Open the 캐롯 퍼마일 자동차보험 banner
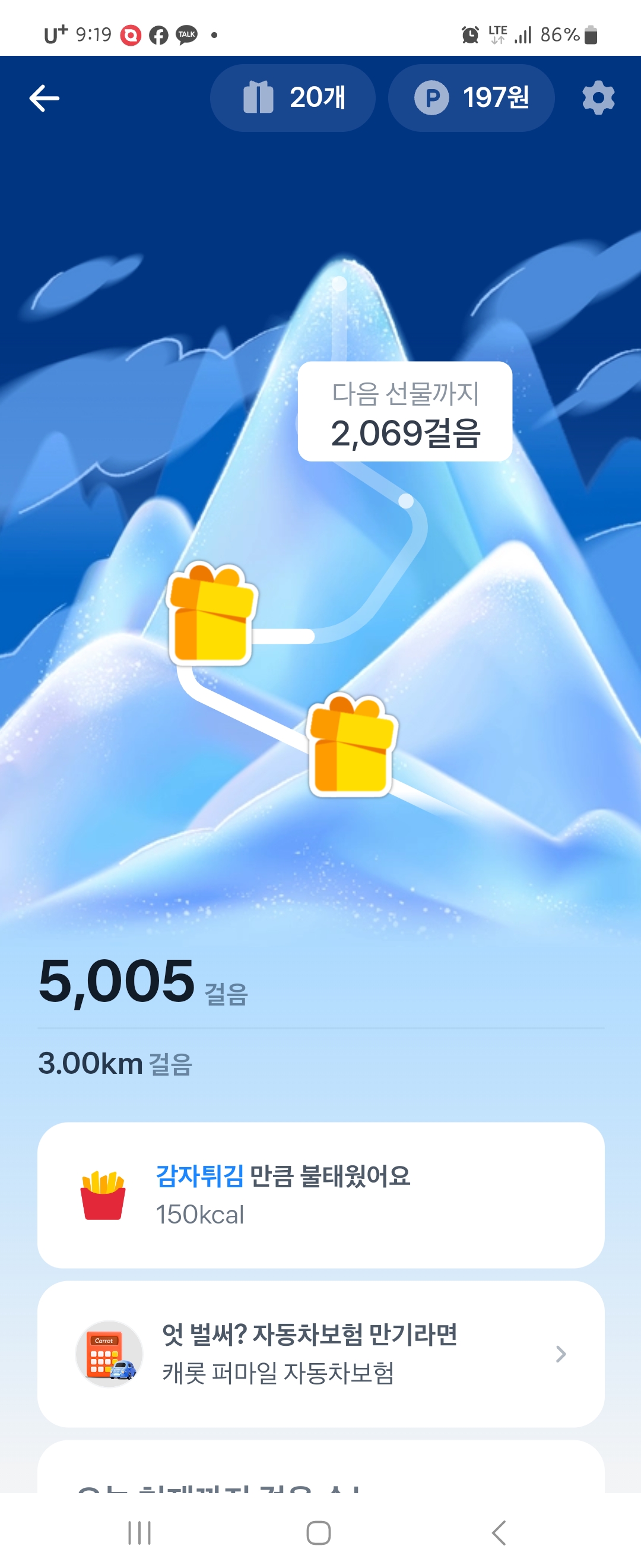641x1568 pixels. (320, 1354)
